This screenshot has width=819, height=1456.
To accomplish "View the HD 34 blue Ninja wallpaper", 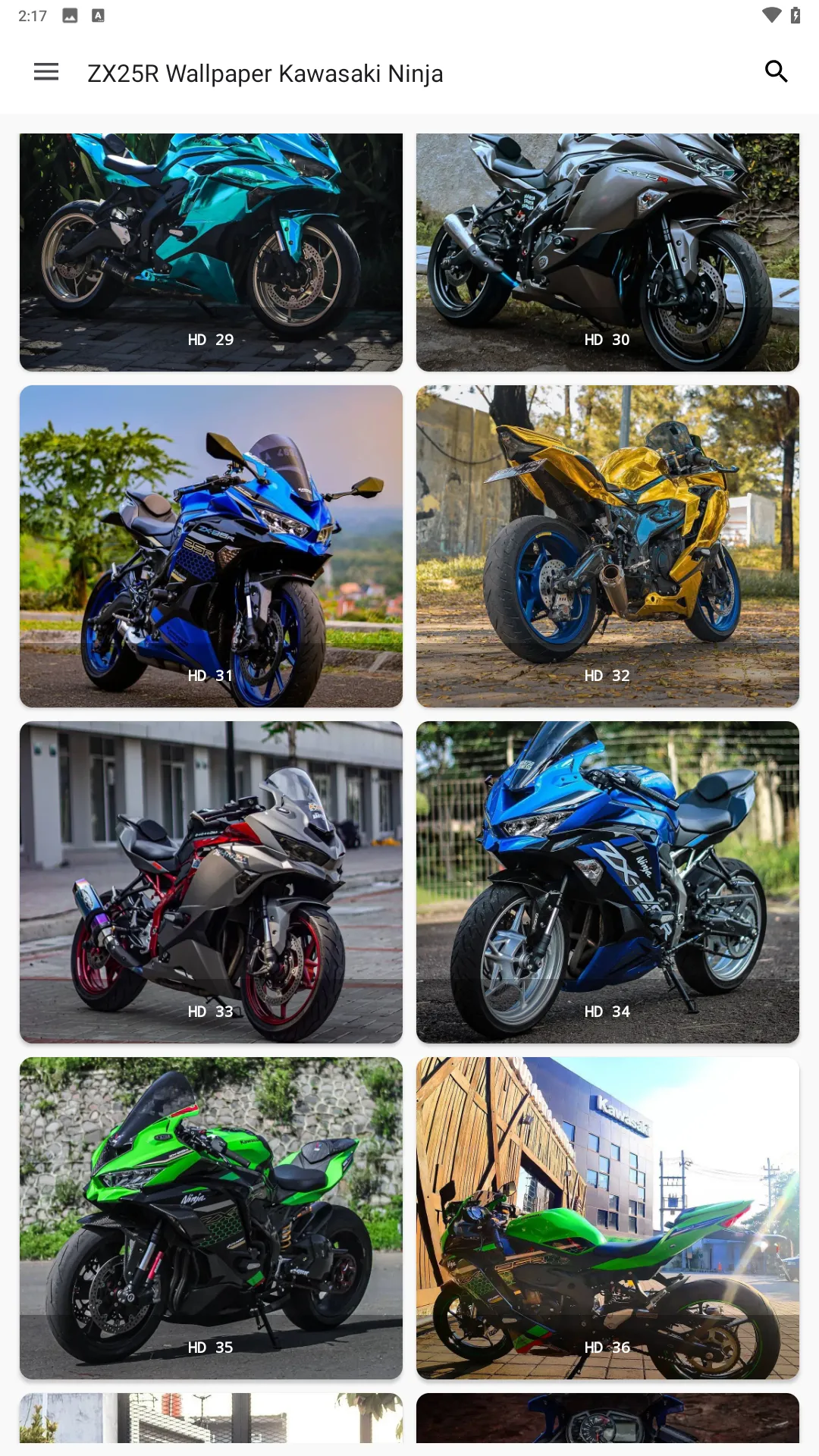I will 607,882.
